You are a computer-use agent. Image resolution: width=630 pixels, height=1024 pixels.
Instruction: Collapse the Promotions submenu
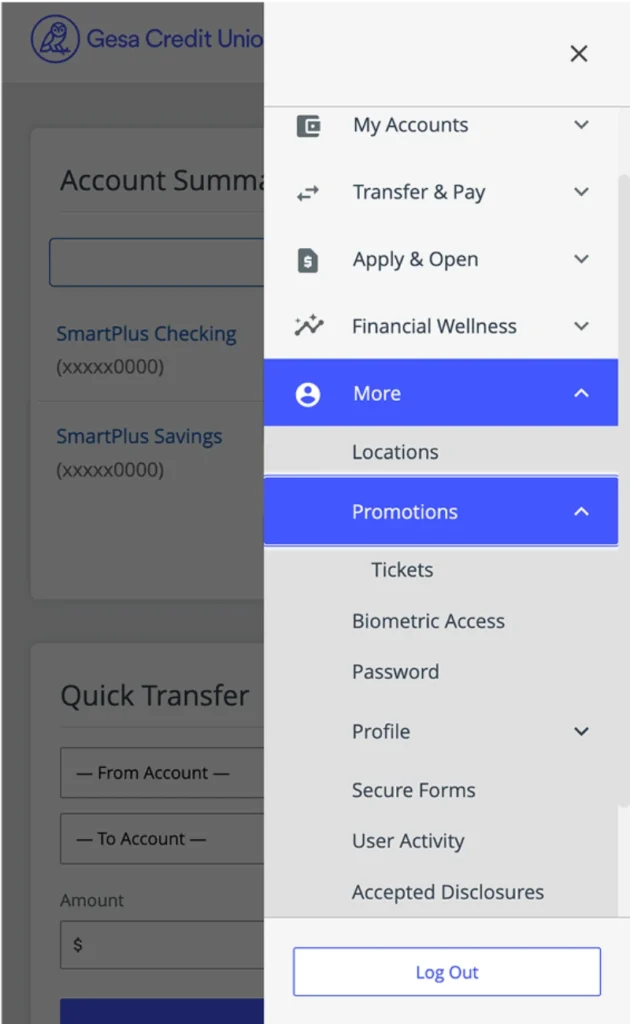(x=440, y=512)
